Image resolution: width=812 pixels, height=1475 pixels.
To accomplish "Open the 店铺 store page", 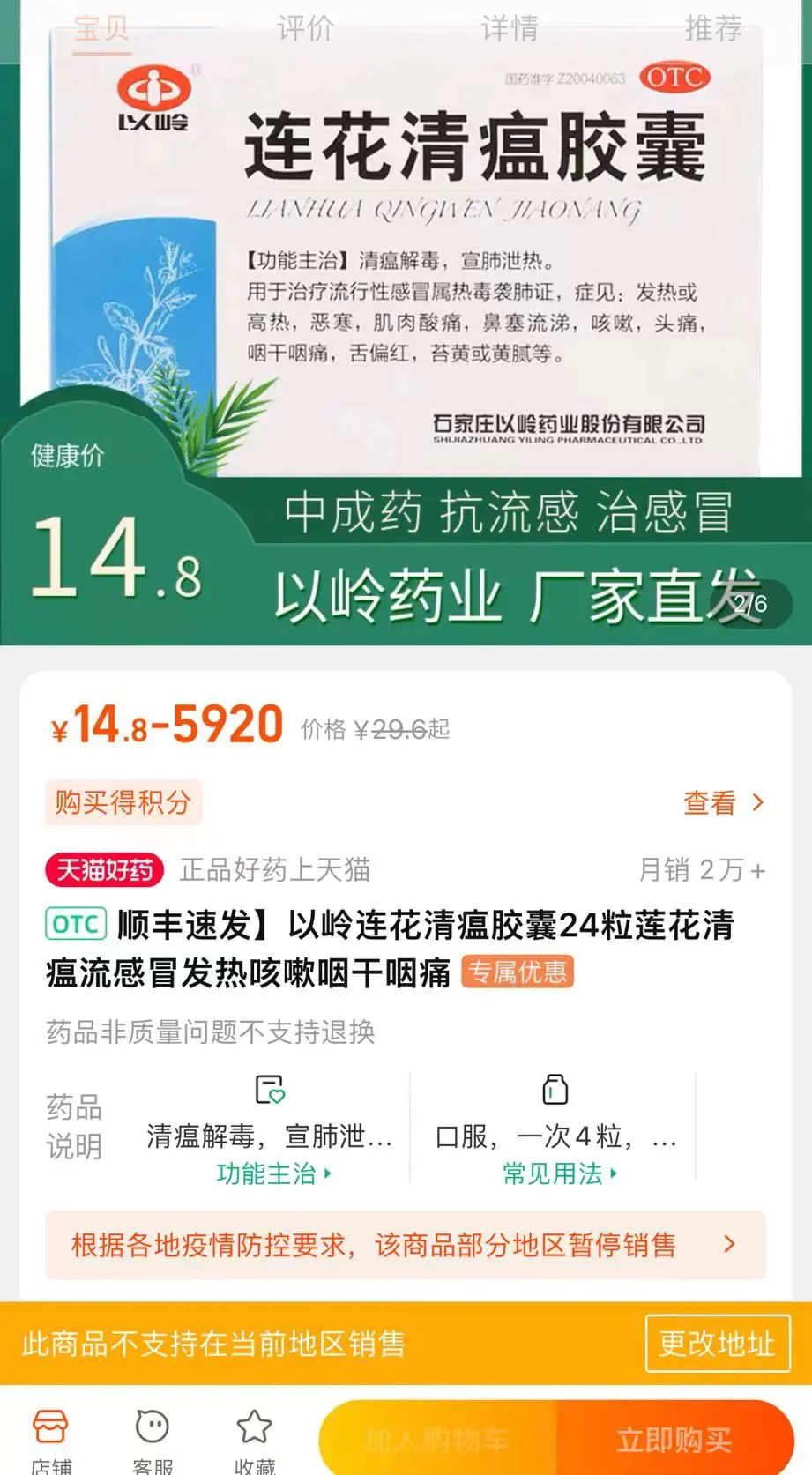I will tap(50, 1439).
